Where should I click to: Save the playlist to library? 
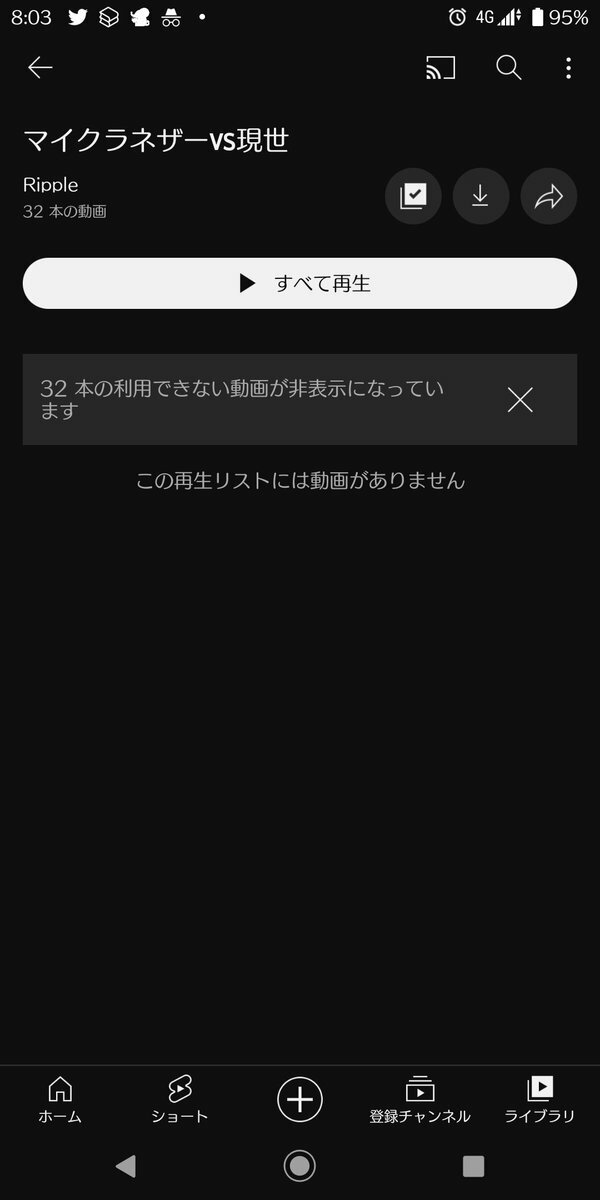click(413, 196)
